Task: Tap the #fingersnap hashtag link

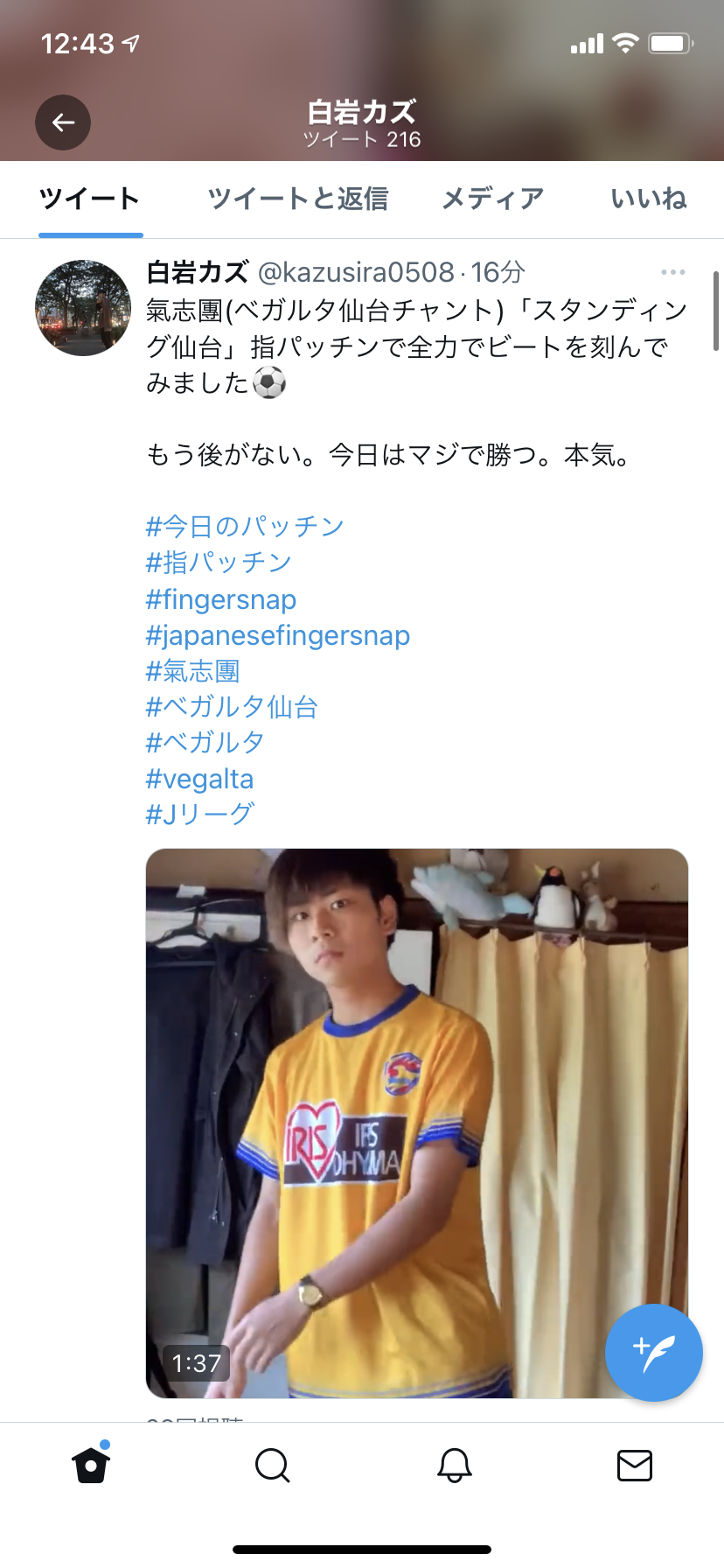Action: tap(221, 599)
